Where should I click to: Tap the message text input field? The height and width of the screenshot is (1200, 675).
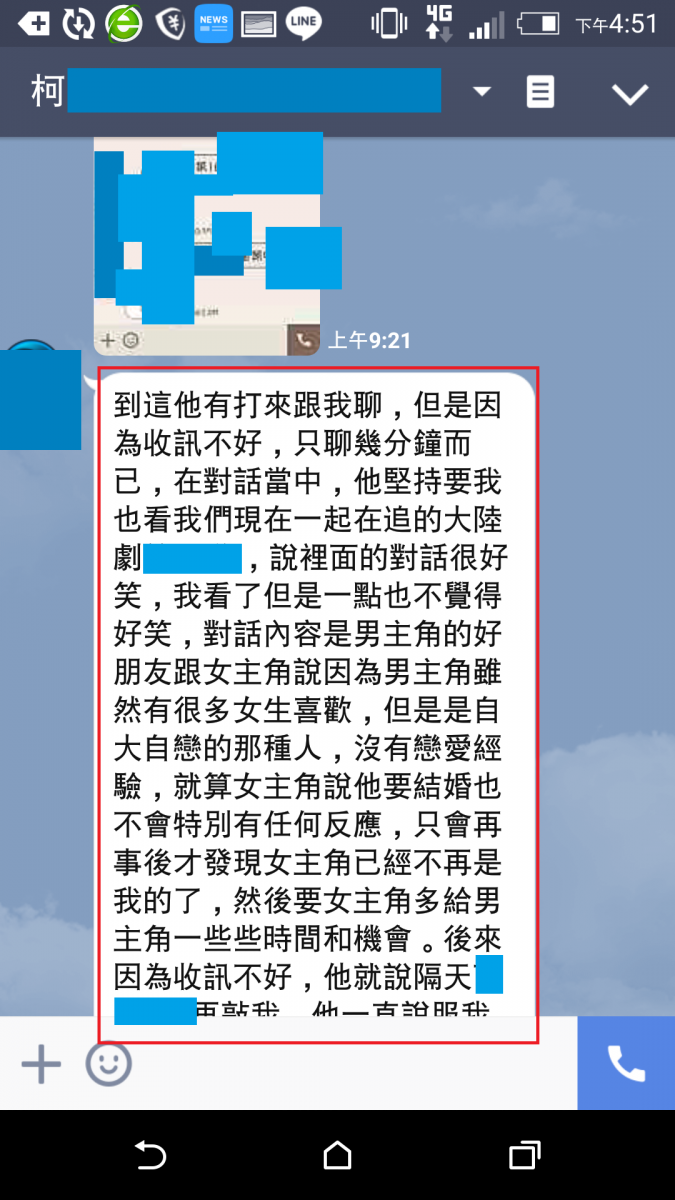click(350, 1064)
